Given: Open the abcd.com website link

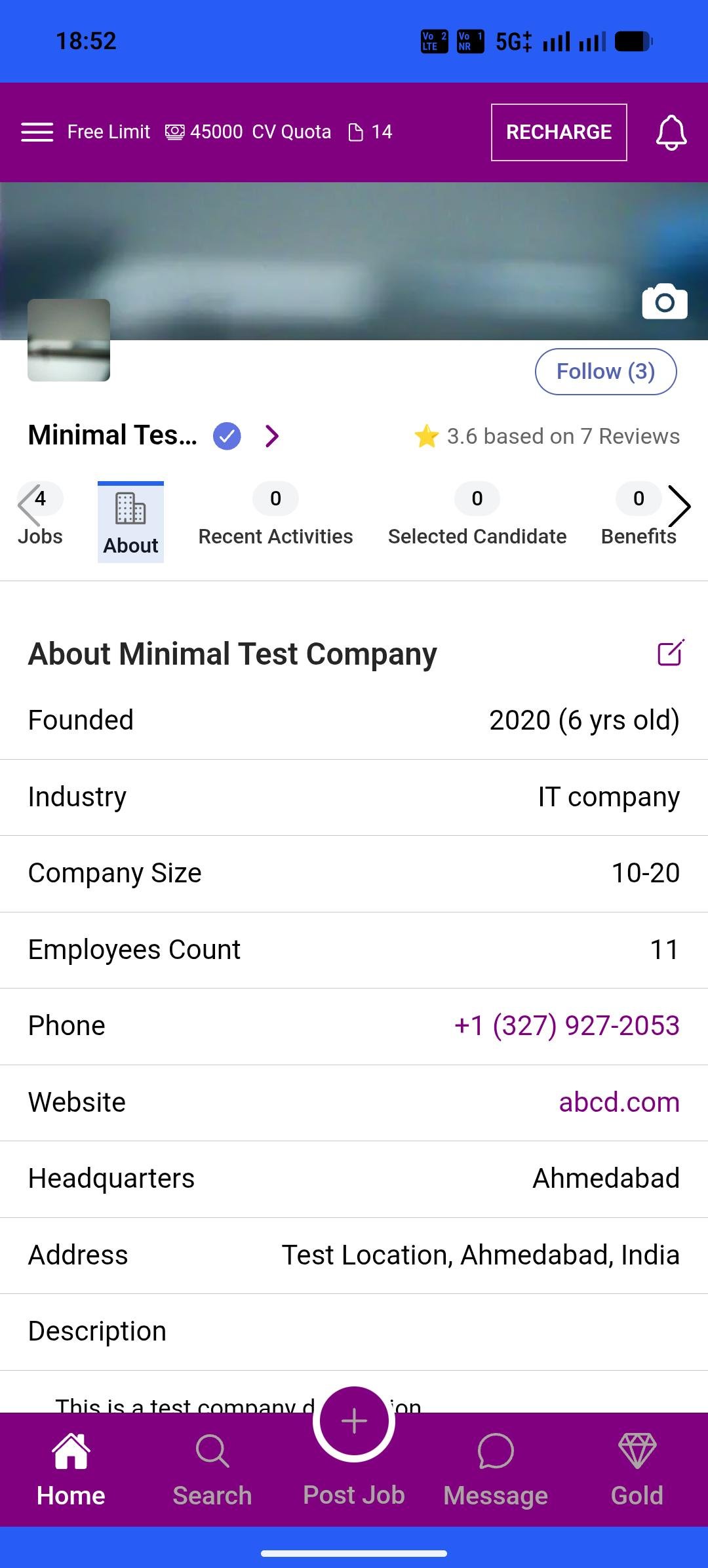Looking at the screenshot, I should [618, 1103].
